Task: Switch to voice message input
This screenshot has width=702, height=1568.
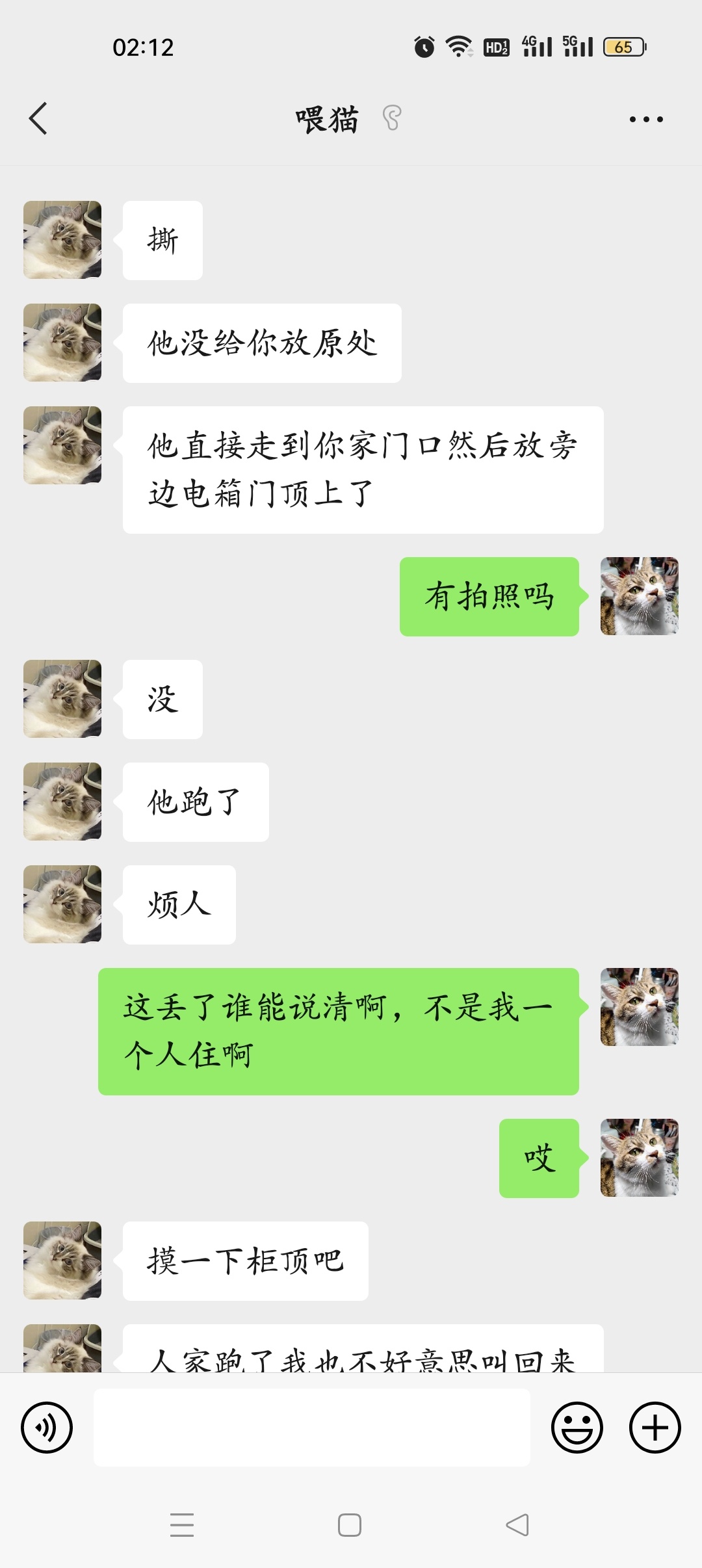Action: tap(47, 1428)
